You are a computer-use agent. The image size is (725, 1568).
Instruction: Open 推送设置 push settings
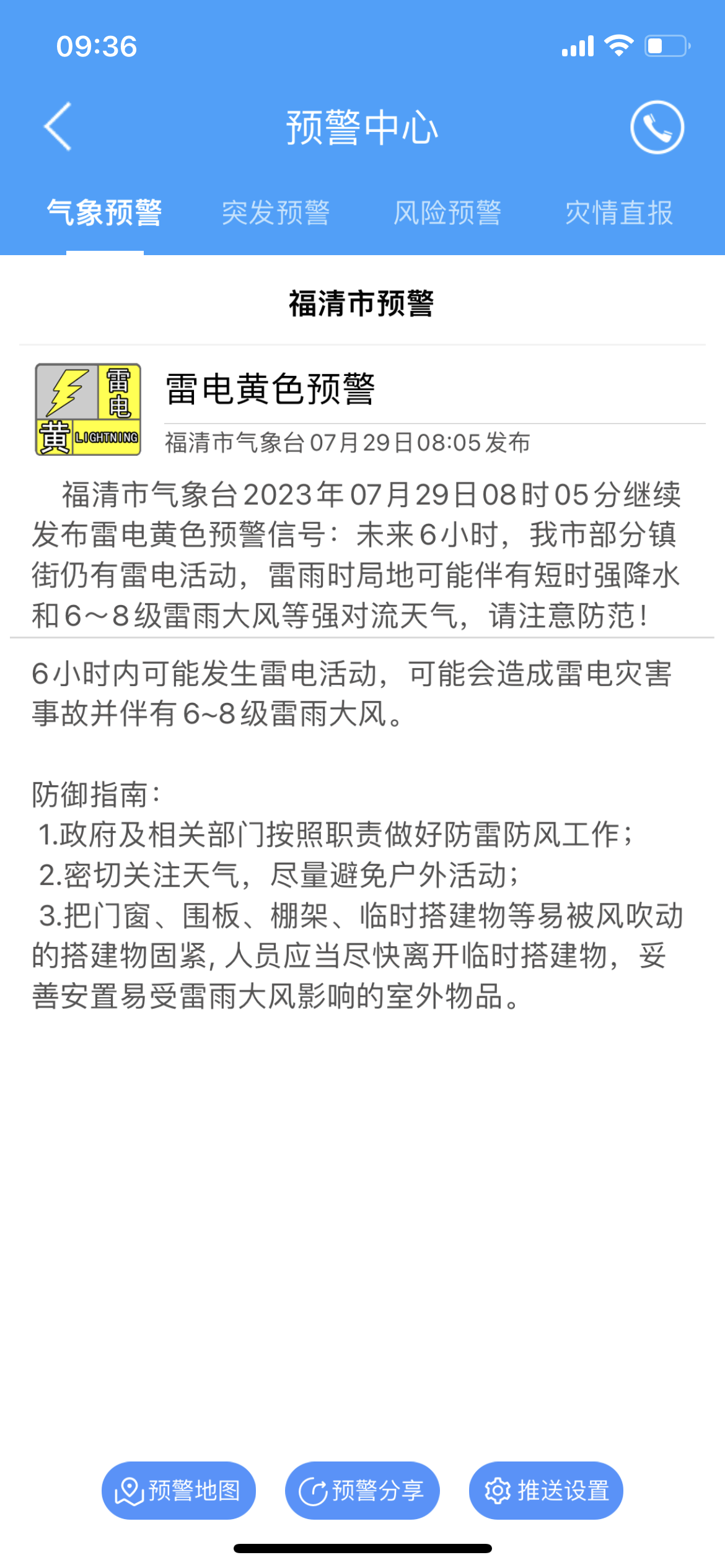(546, 1491)
